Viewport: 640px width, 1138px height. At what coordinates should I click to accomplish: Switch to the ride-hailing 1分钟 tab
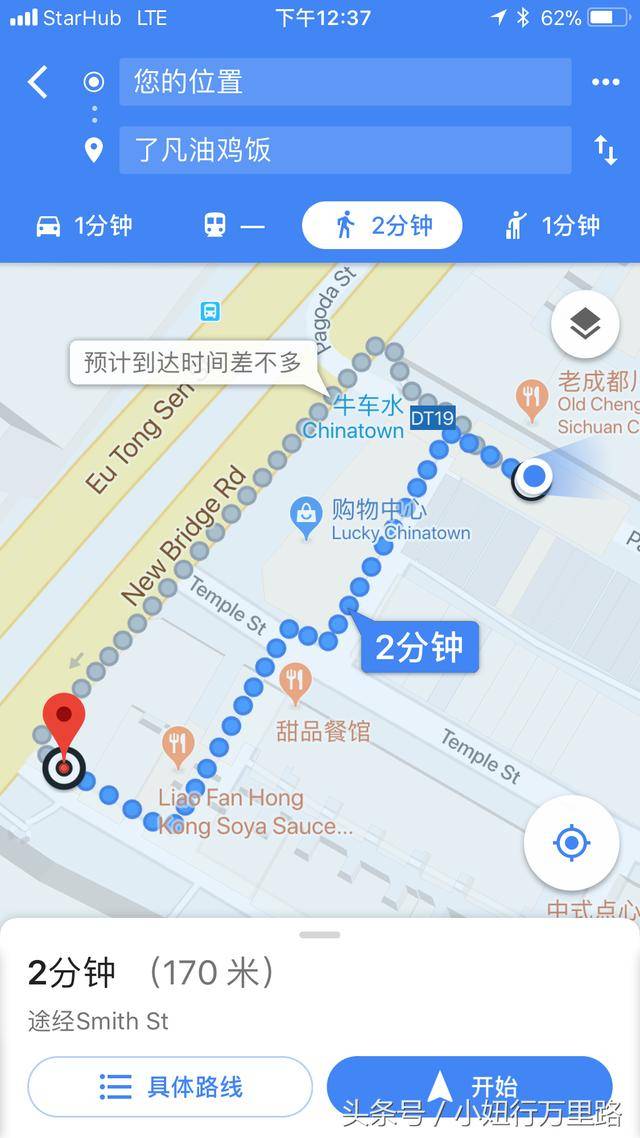click(x=552, y=226)
